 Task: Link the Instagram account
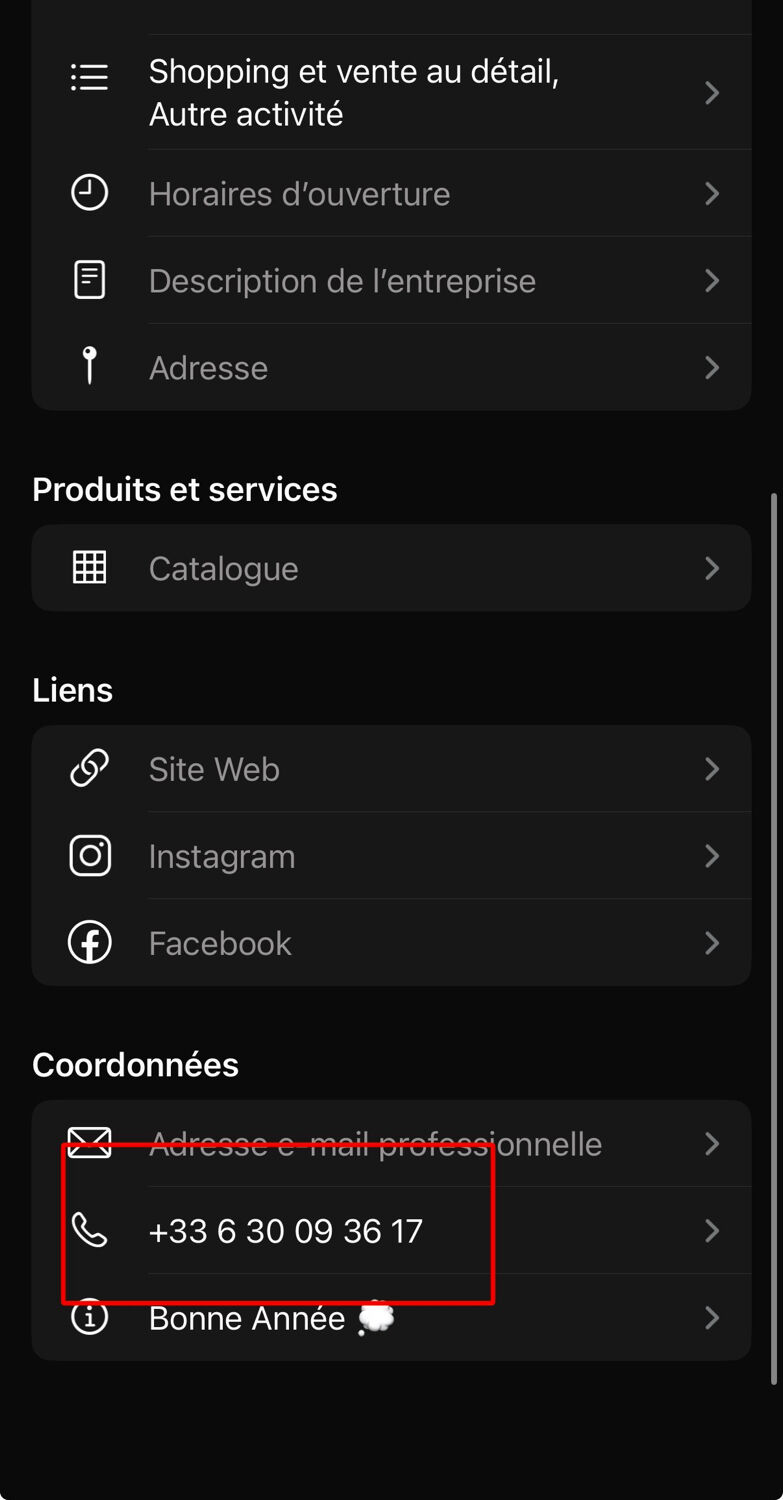point(390,856)
